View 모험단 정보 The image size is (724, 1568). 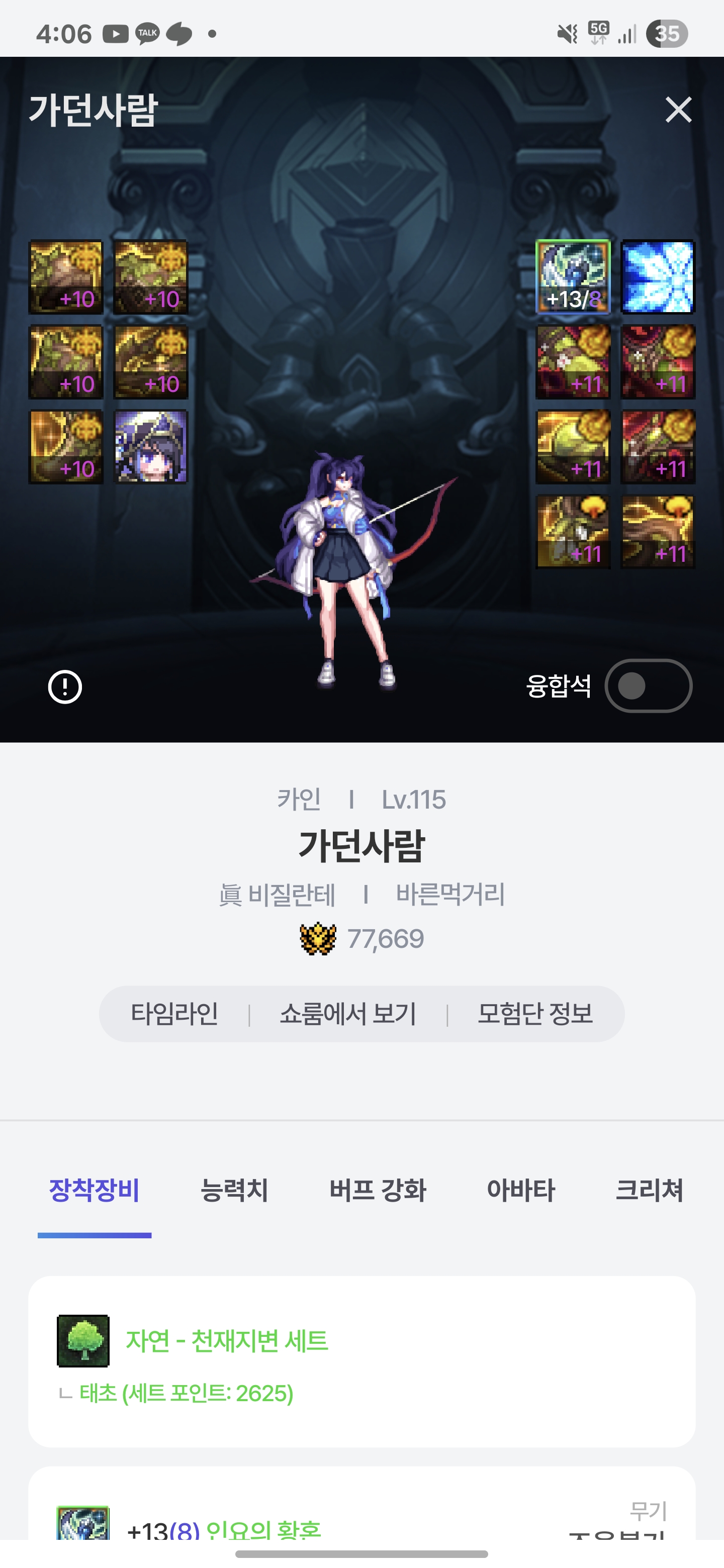pos(534,1014)
